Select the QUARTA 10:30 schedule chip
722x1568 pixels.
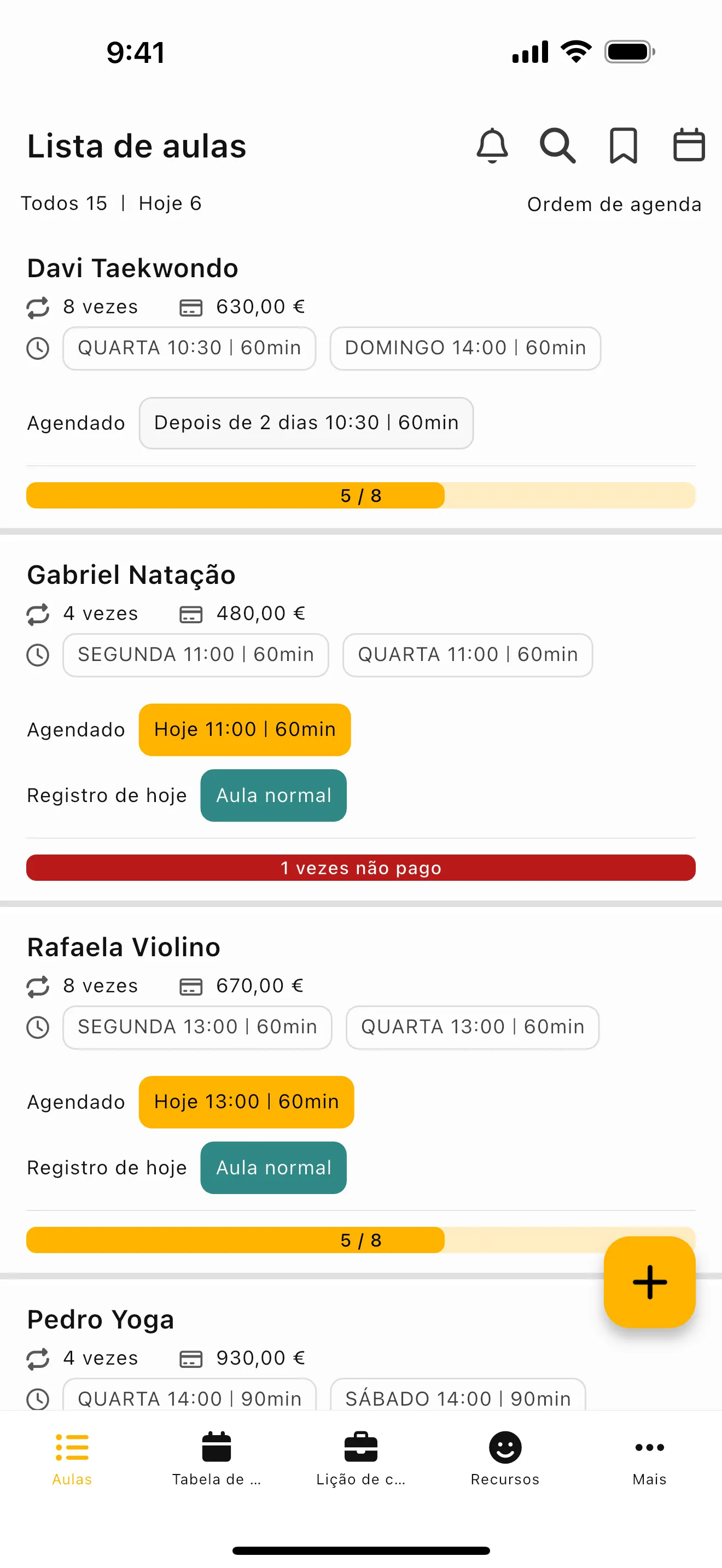pos(189,348)
